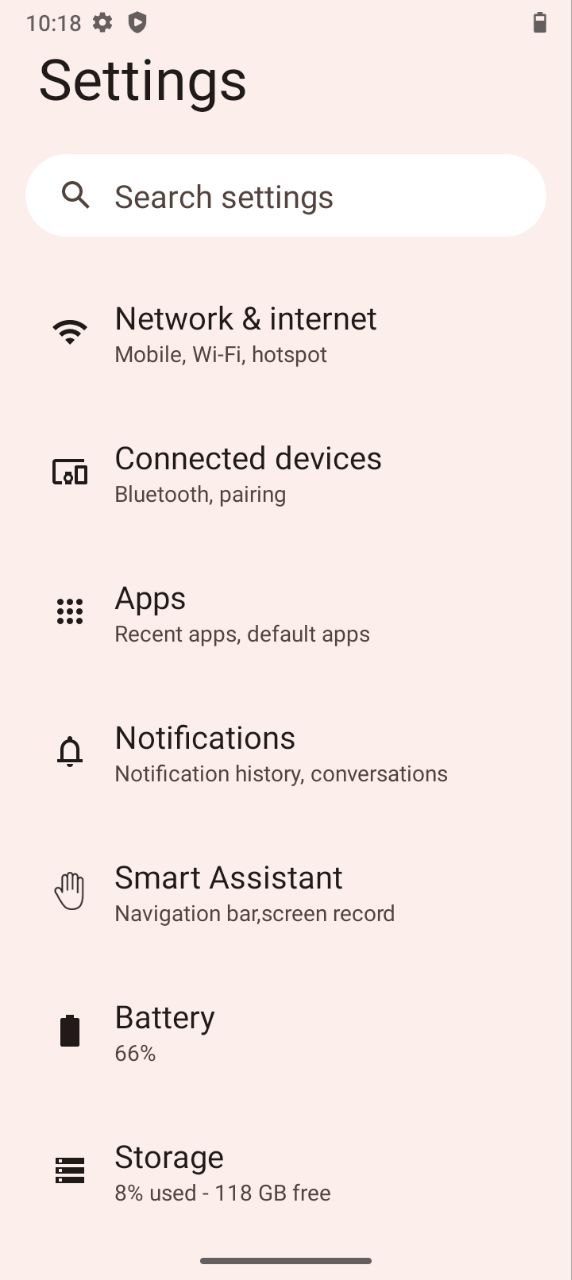
Task: Open Network & internet settings
Action: click(286, 334)
